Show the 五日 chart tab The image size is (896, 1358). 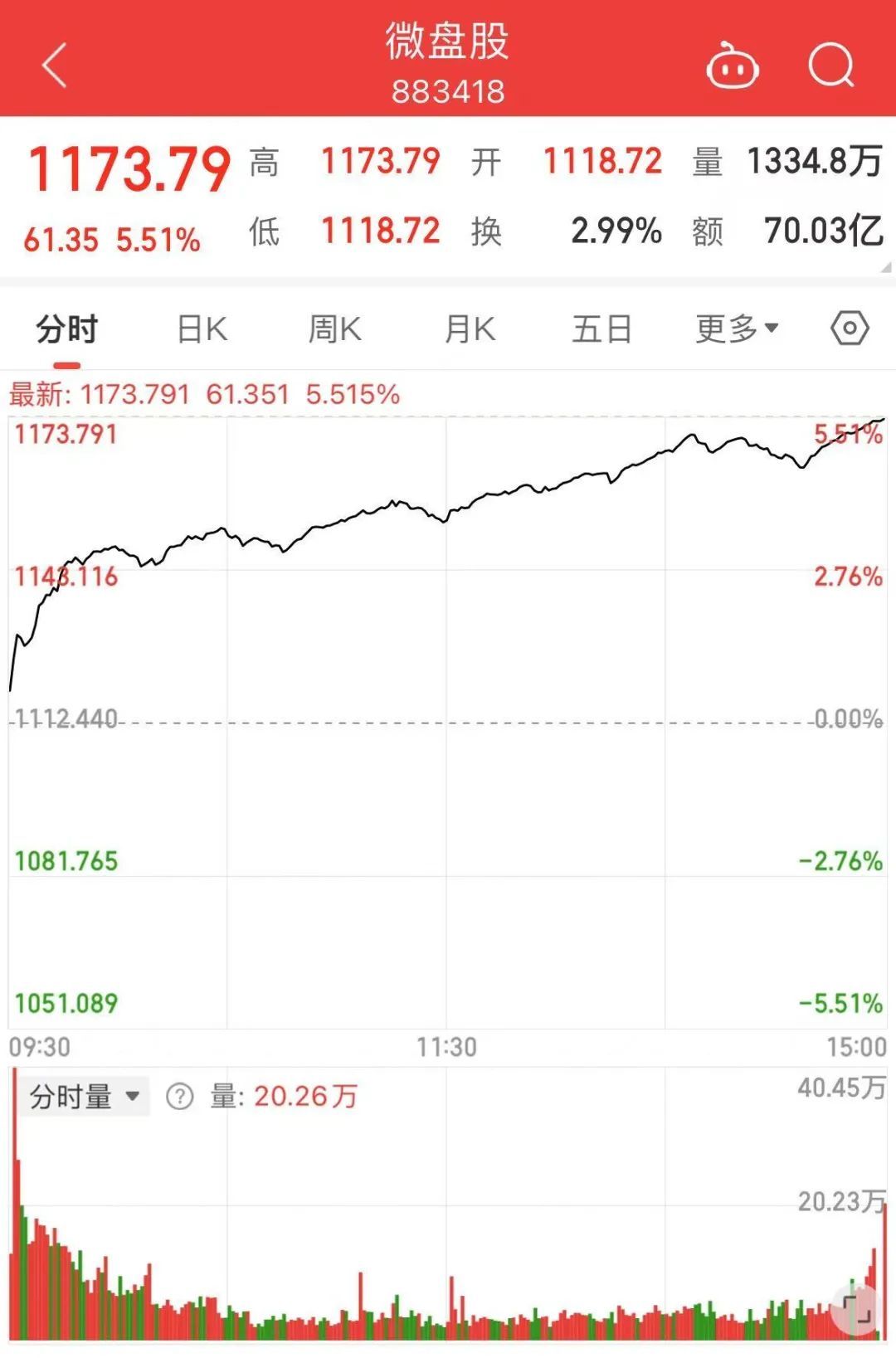coord(602,330)
